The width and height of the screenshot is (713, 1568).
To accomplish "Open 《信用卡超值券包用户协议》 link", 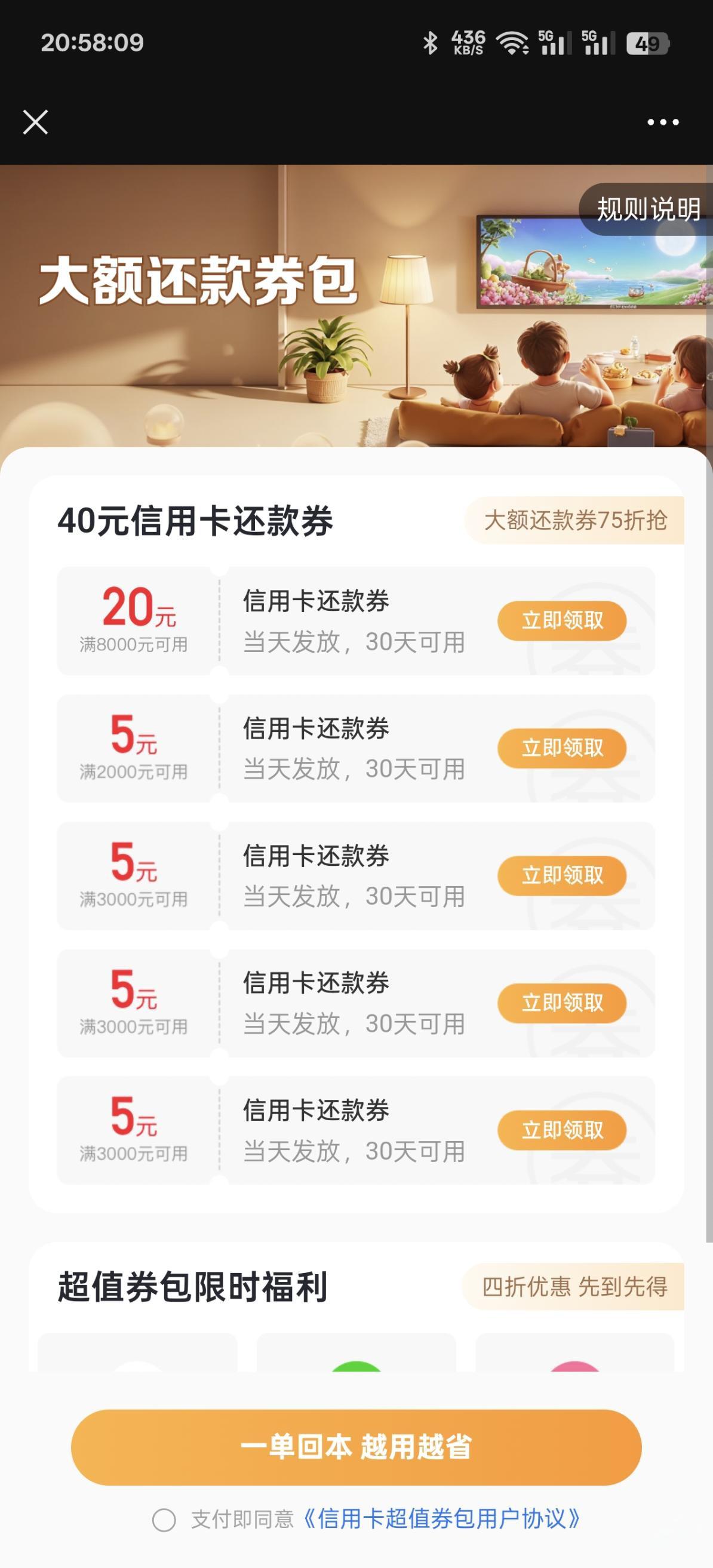I will point(441,1519).
